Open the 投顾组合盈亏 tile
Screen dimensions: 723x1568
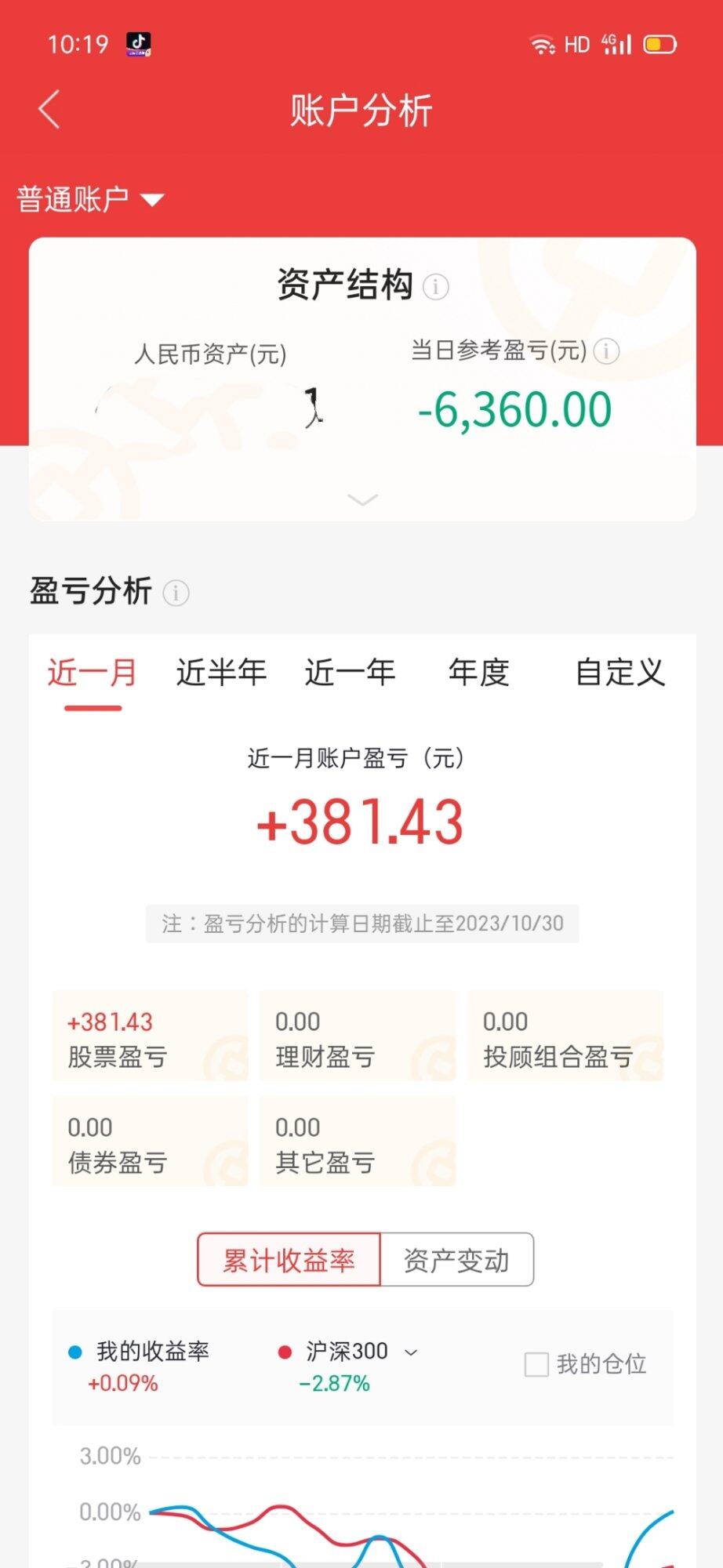[x=565, y=1036]
